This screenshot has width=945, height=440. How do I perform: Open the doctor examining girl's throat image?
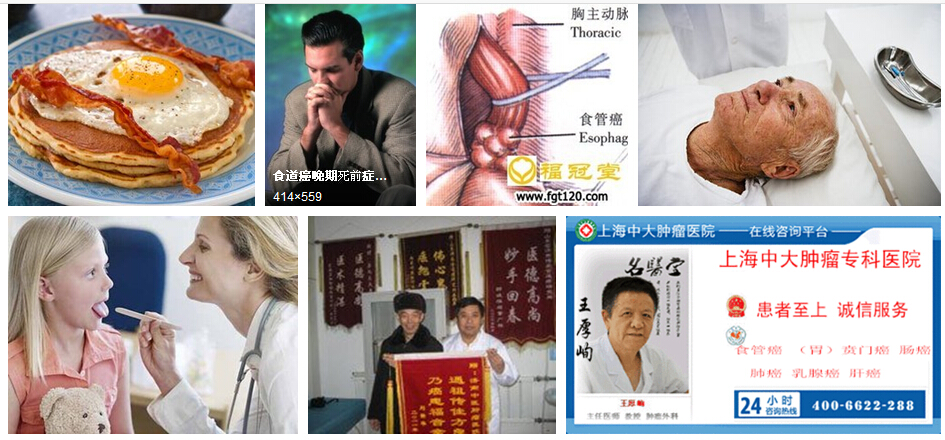[x=153, y=325]
